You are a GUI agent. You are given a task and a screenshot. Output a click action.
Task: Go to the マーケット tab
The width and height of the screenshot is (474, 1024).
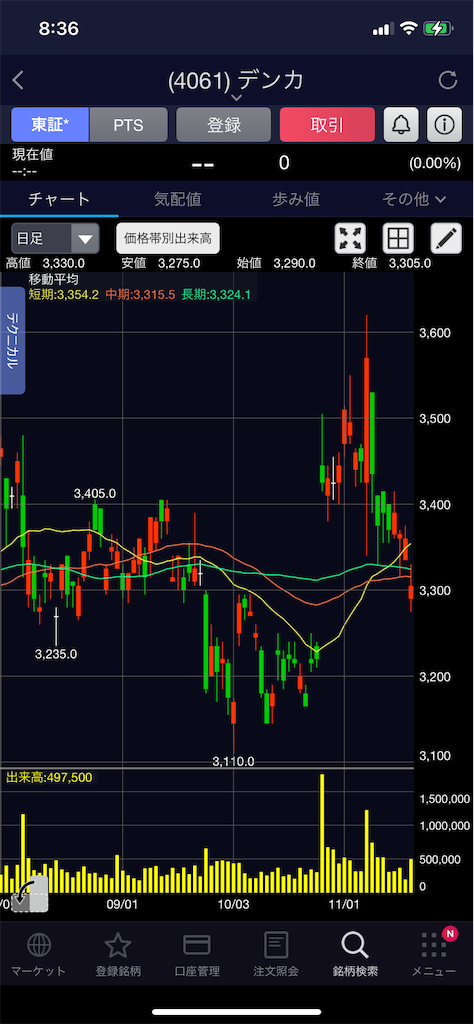point(39,954)
